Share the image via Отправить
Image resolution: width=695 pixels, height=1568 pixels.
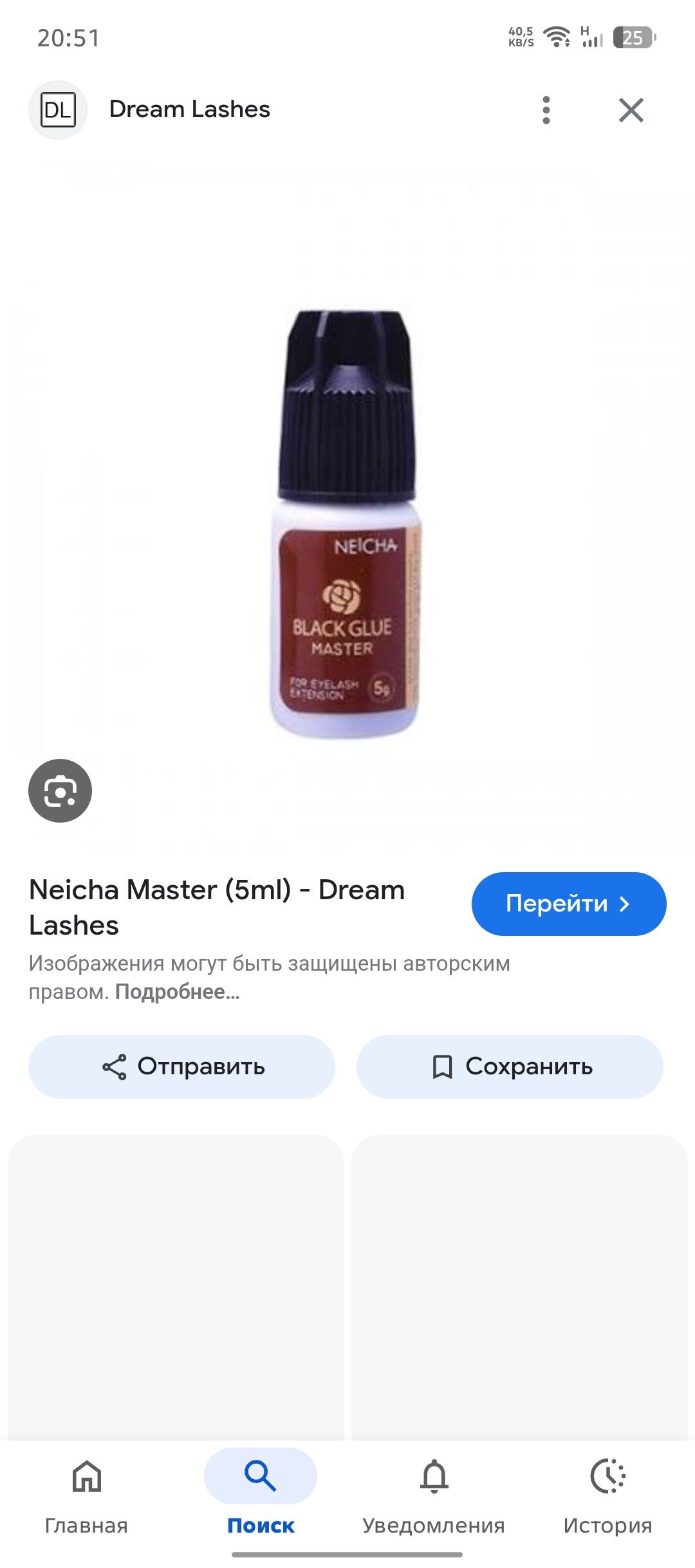click(x=182, y=1067)
